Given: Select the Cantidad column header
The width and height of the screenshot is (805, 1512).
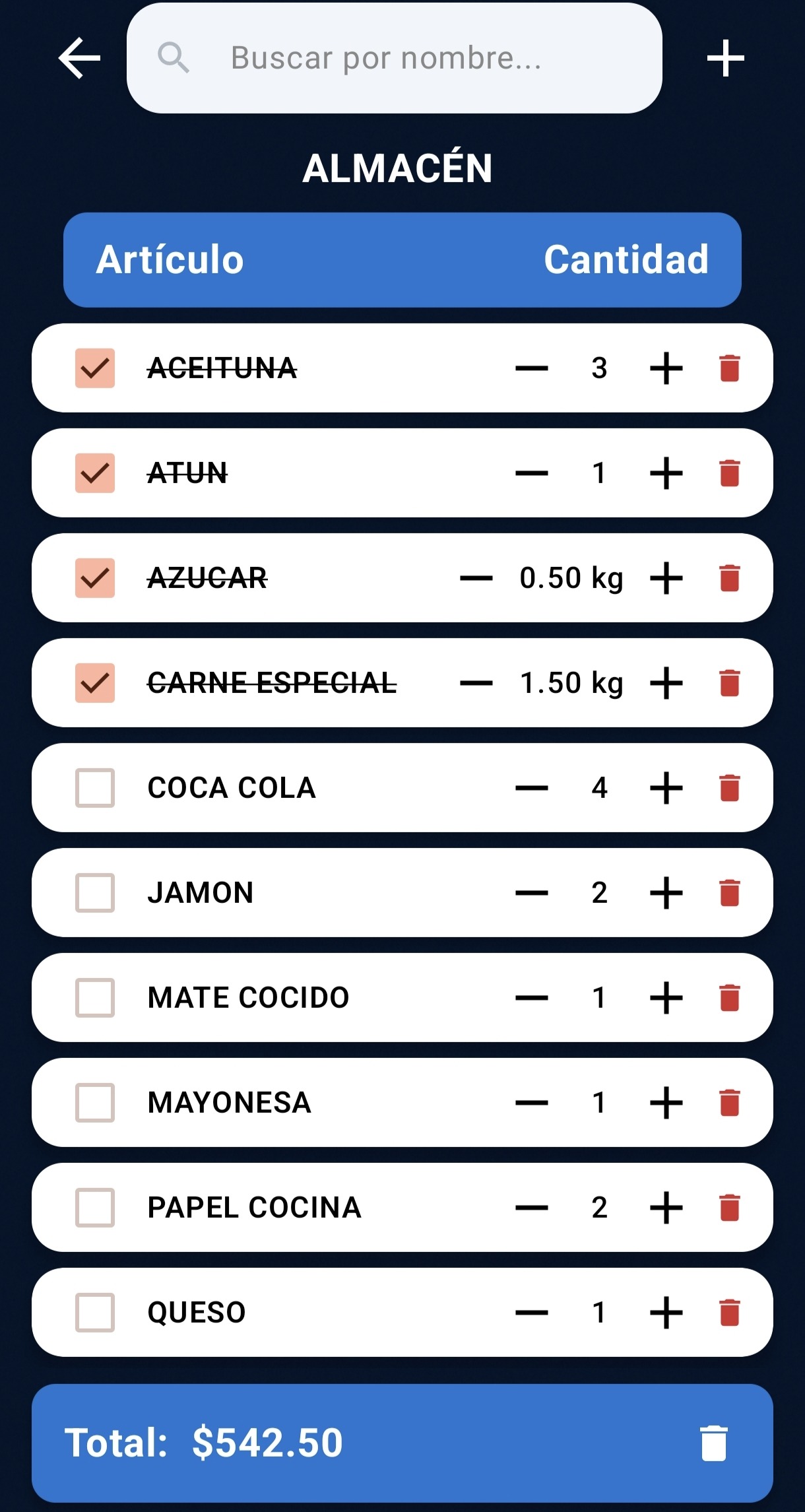Looking at the screenshot, I should click(x=626, y=259).
